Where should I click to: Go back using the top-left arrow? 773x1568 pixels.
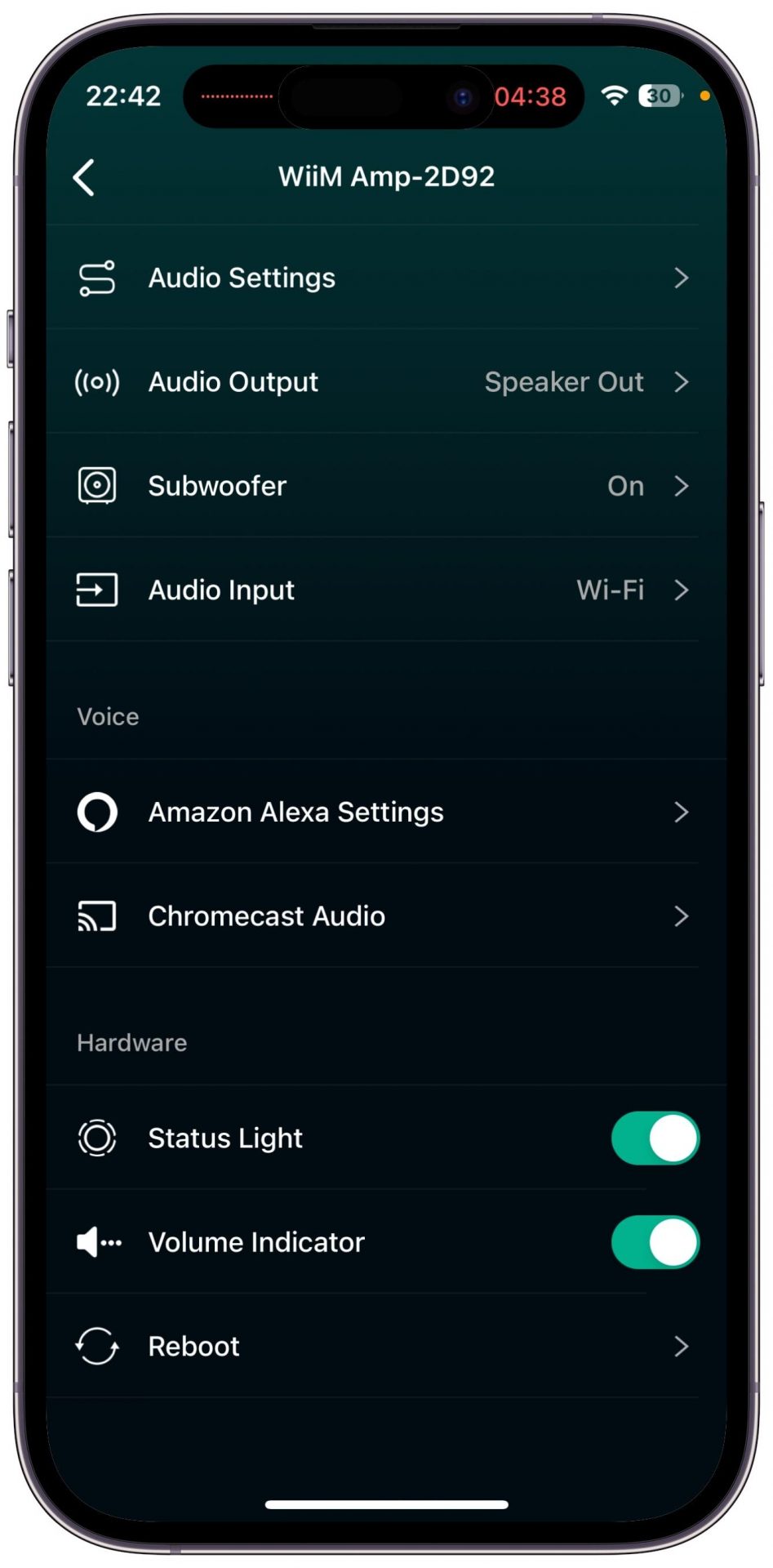pyautogui.click(x=84, y=177)
